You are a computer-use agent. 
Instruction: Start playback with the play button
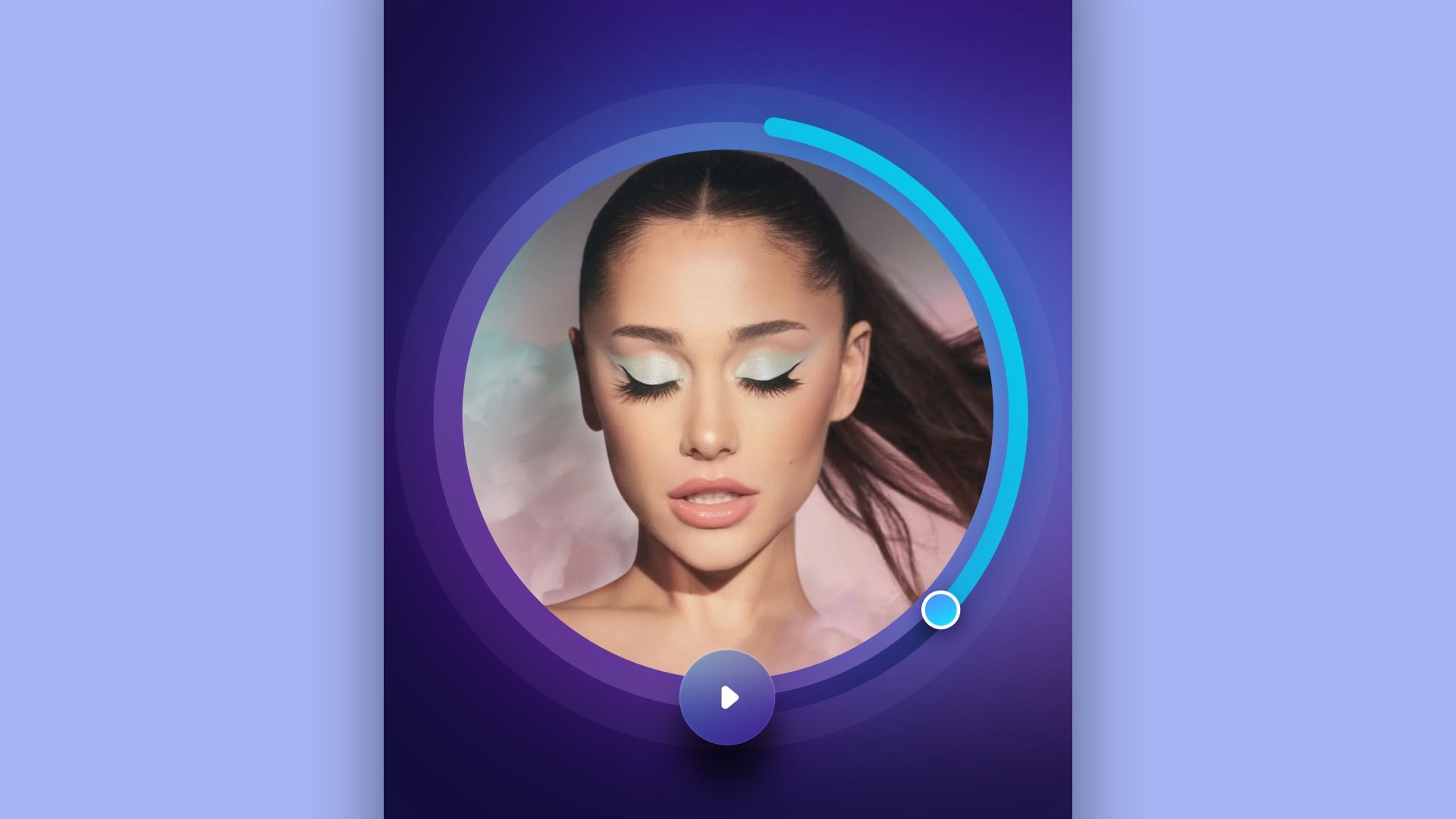point(727,698)
